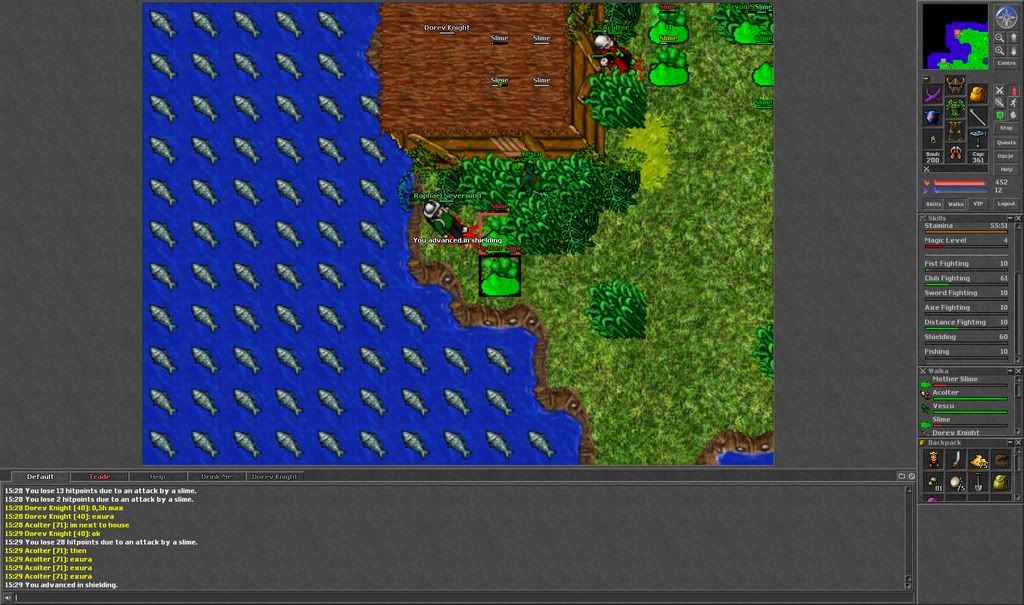Viewport: 1024px width, 605px height.
Task: Open the VIP list
Action: point(978,203)
